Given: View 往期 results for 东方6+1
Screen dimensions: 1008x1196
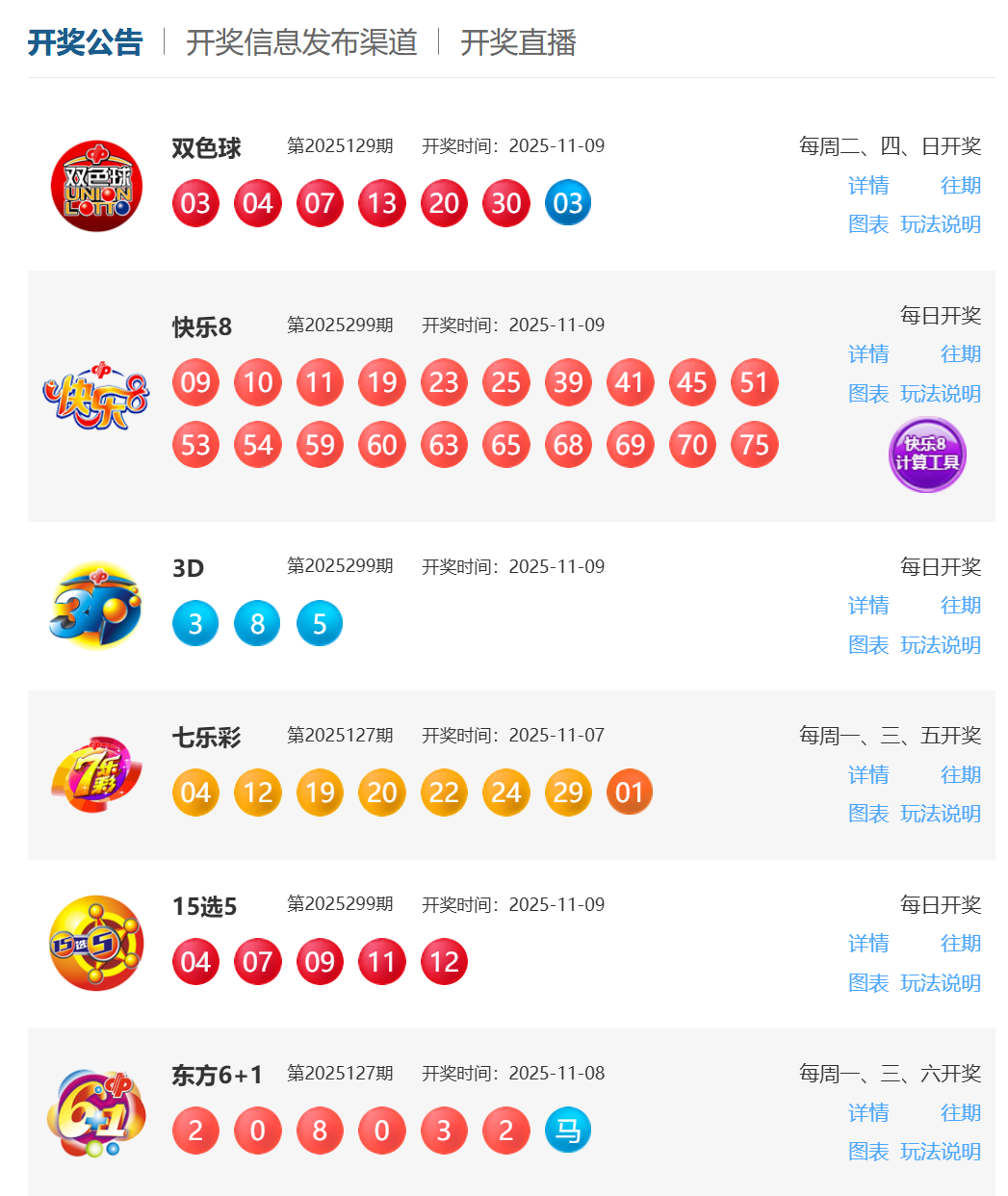Looking at the screenshot, I should (960, 1113).
